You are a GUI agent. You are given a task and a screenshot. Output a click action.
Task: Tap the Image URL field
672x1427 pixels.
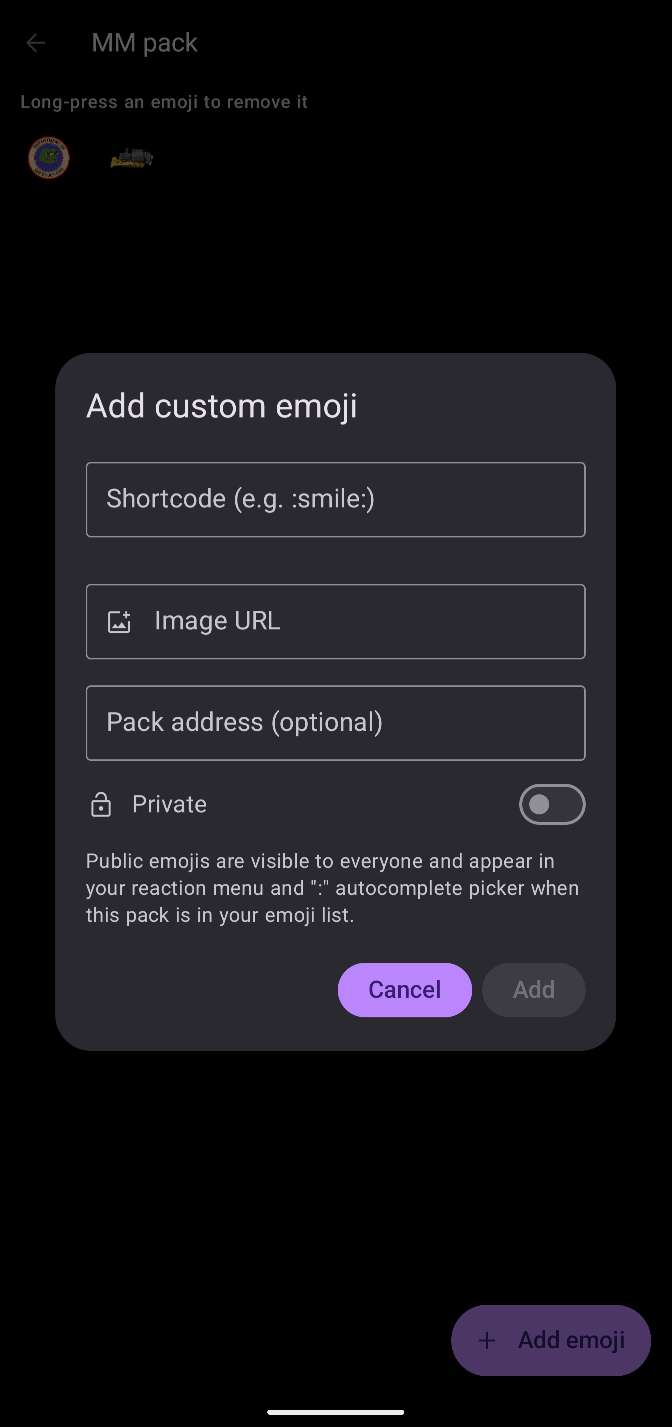tap(360, 621)
